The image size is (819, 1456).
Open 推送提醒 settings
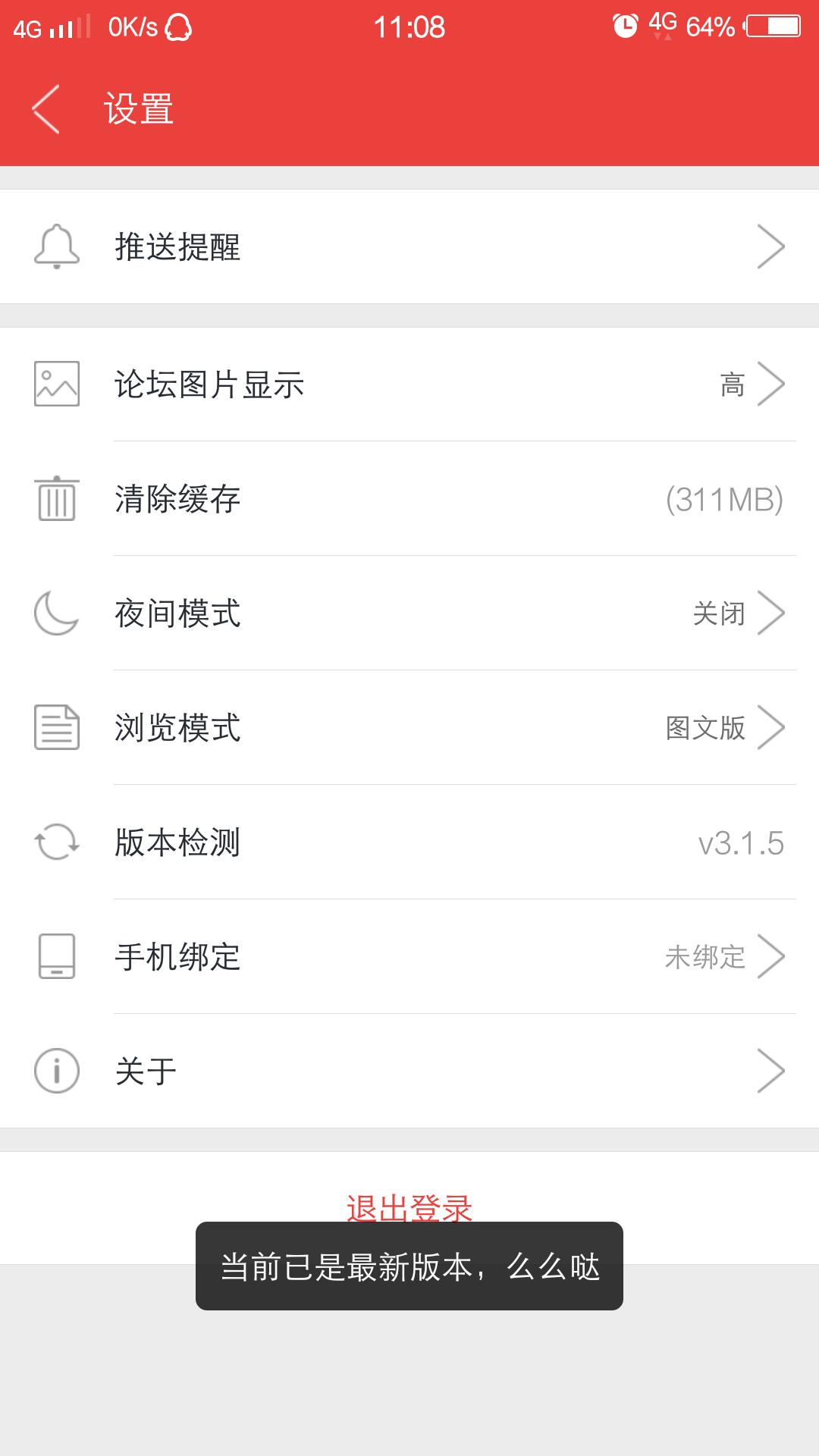click(409, 246)
